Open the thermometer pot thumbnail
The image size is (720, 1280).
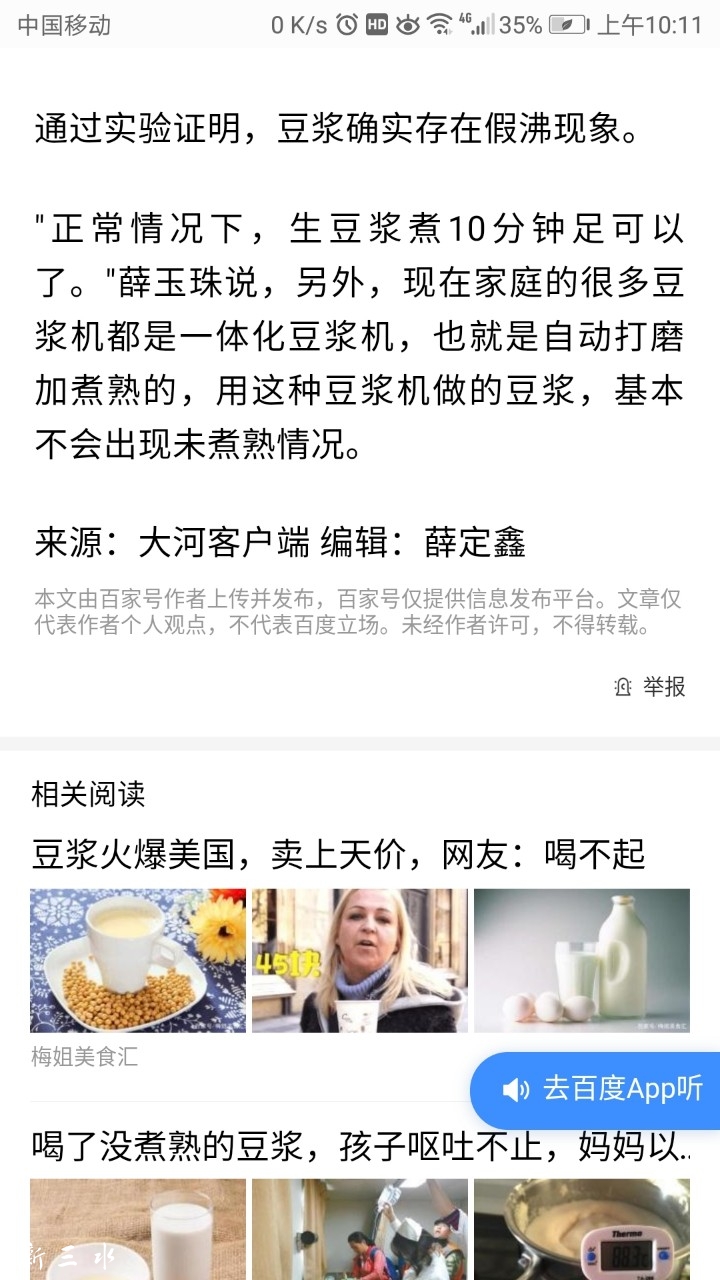(x=581, y=1229)
